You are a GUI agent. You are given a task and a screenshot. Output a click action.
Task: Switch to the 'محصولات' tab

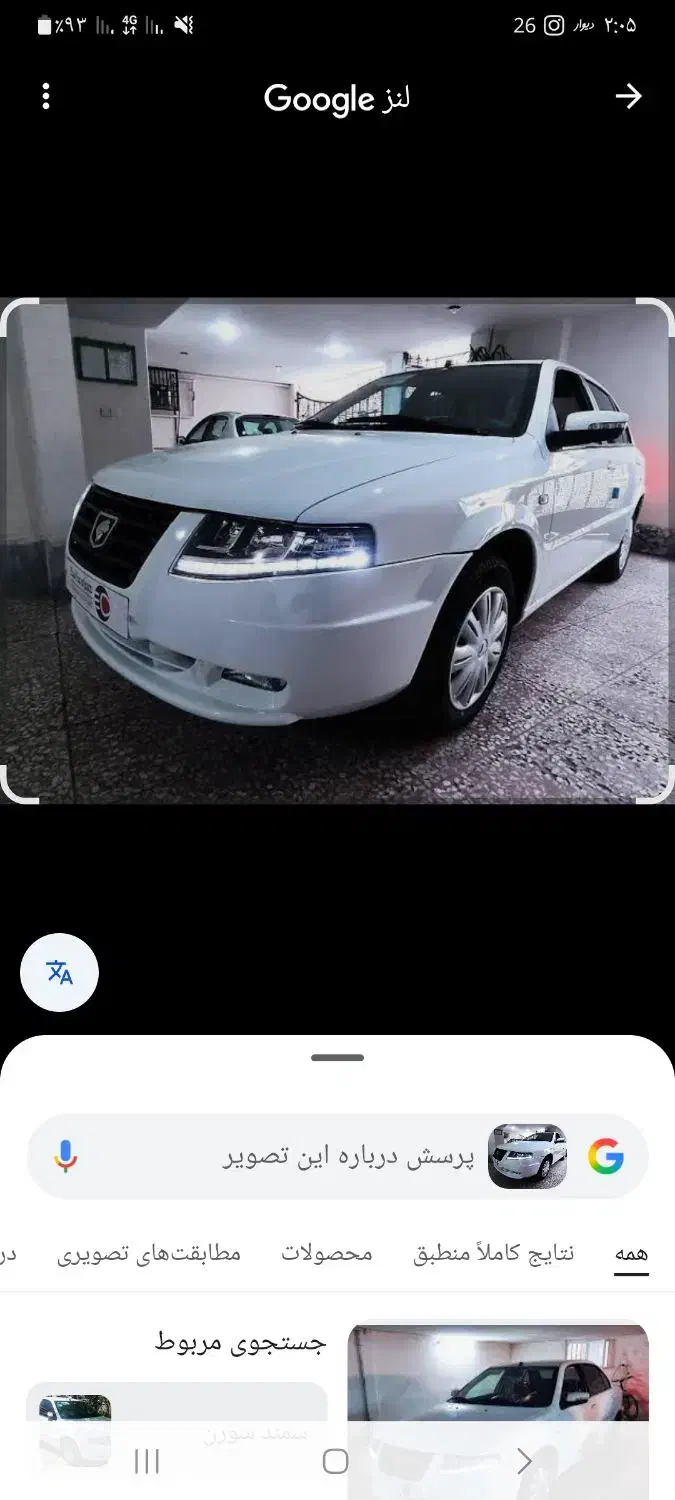(x=326, y=1254)
